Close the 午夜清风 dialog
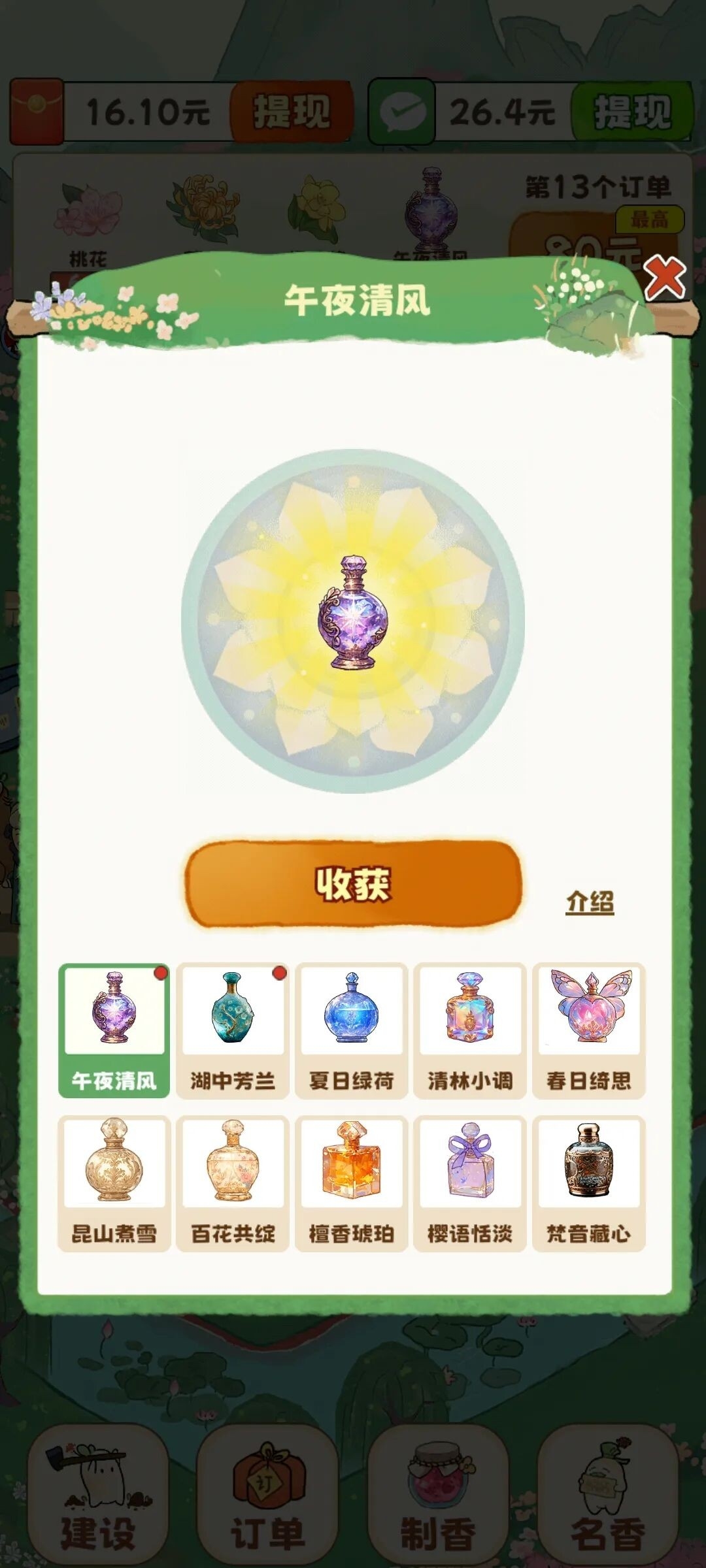The width and height of the screenshot is (706, 1568). (x=664, y=278)
